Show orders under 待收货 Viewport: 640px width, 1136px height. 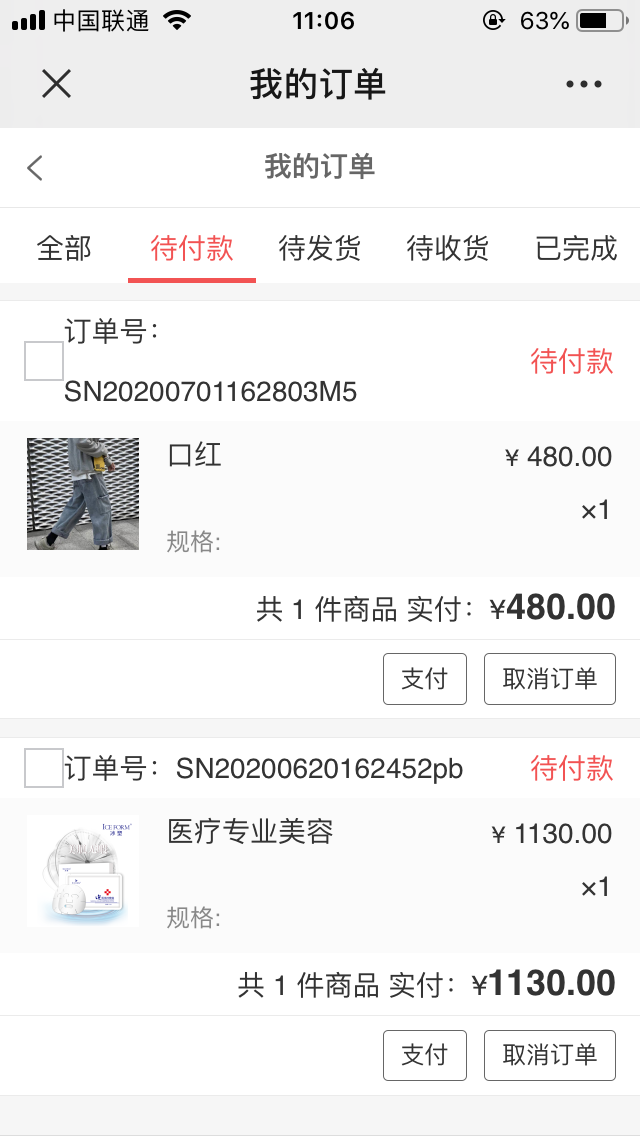(448, 248)
